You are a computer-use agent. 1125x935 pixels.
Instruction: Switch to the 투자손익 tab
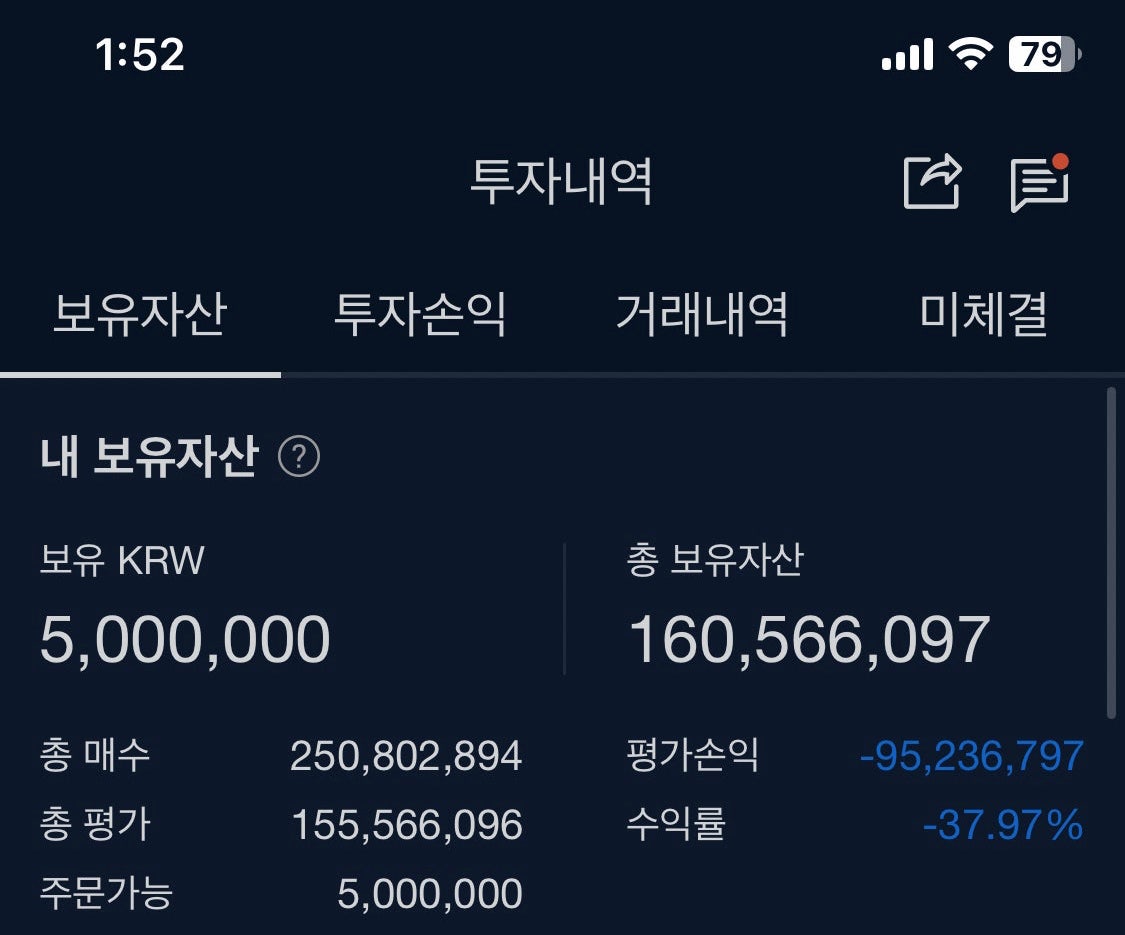coord(420,315)
